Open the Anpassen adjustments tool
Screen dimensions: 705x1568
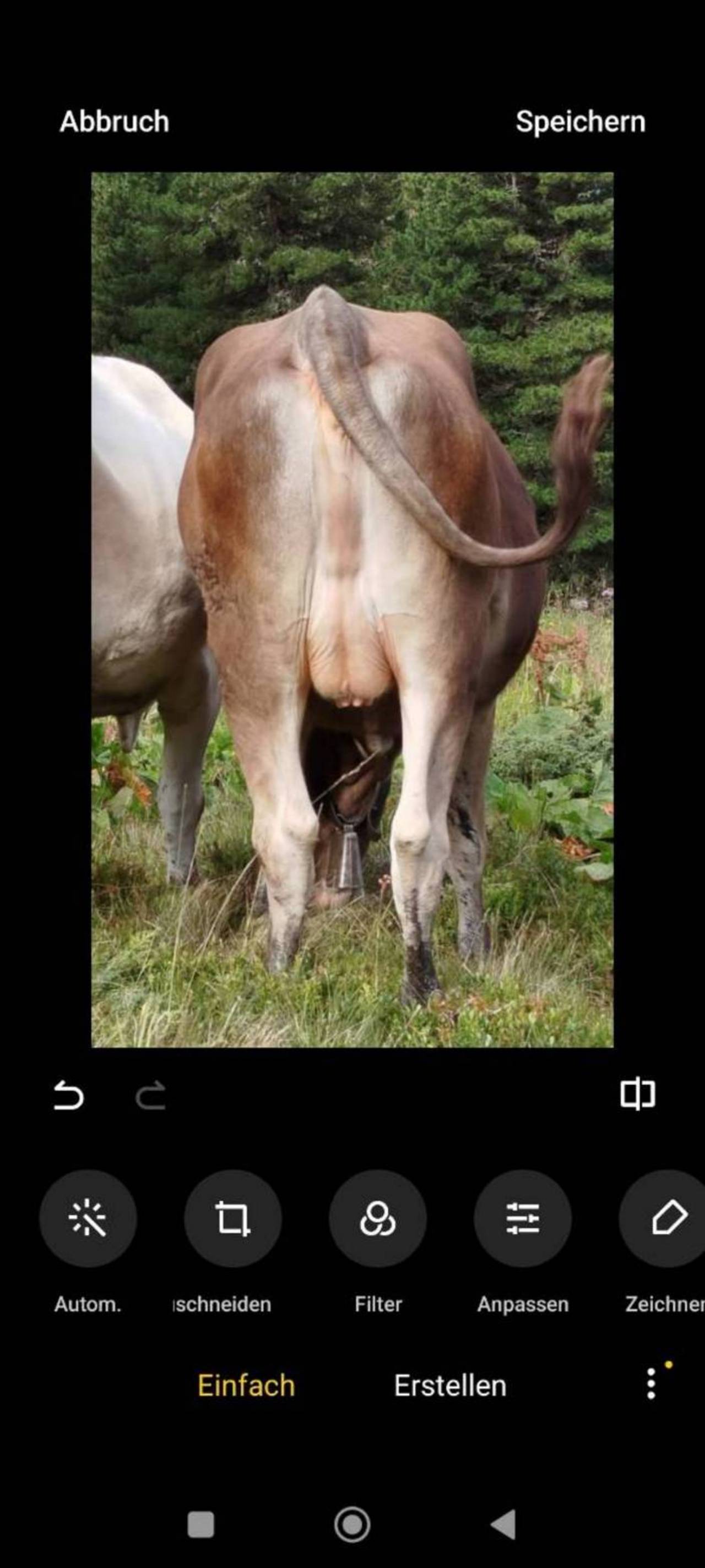(523, 1218)
